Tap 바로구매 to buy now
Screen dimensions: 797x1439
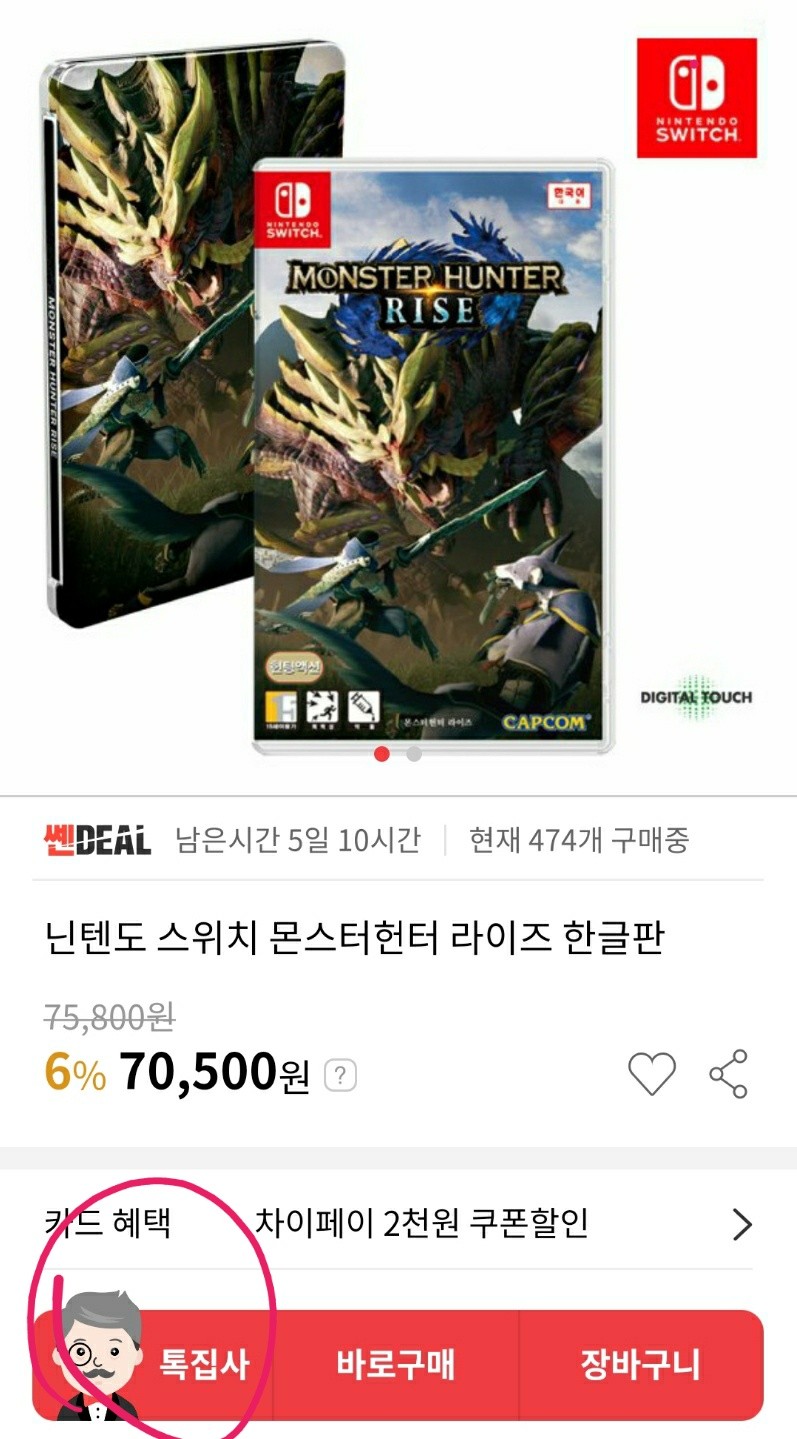(x=396, y=1364)
